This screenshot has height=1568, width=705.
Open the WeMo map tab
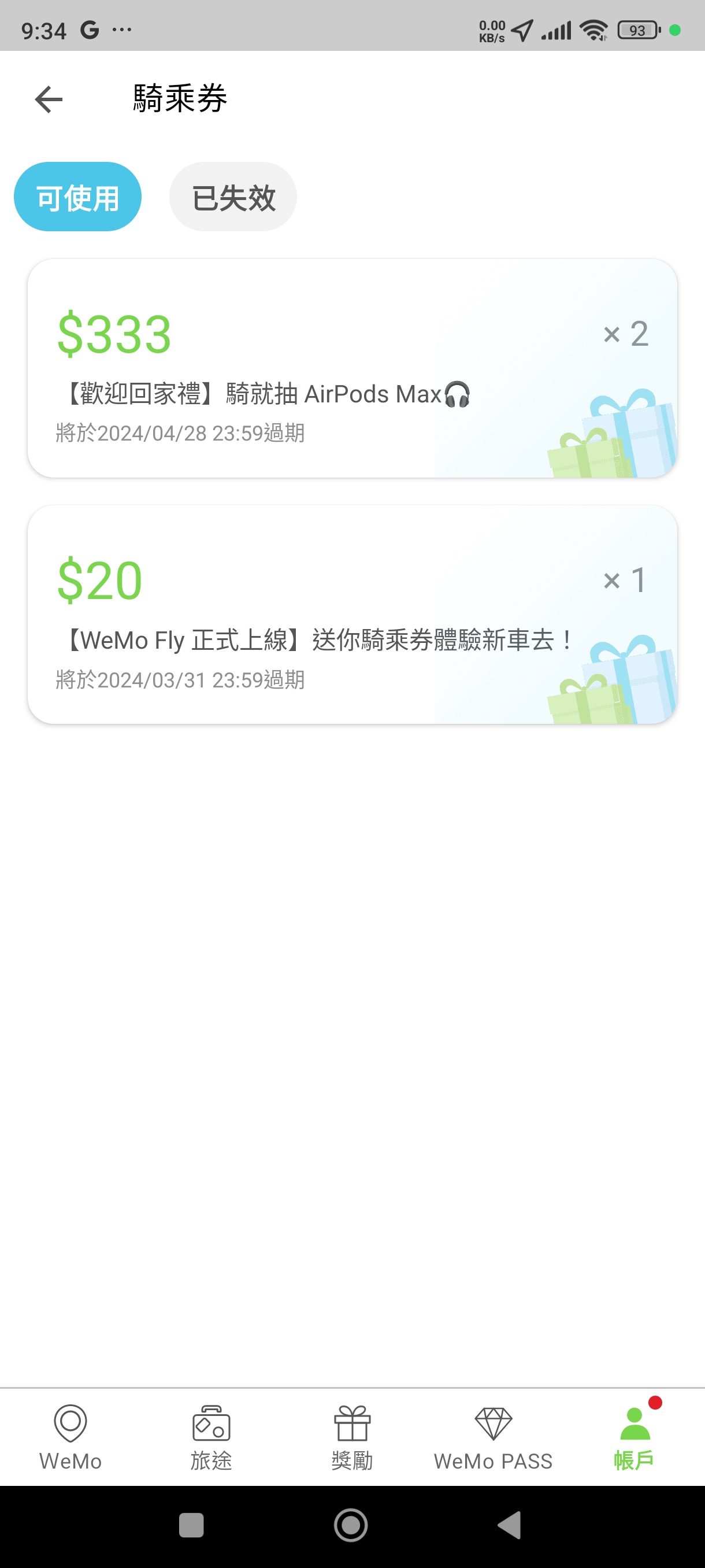pyautogui.click(x=70, y=1437)
